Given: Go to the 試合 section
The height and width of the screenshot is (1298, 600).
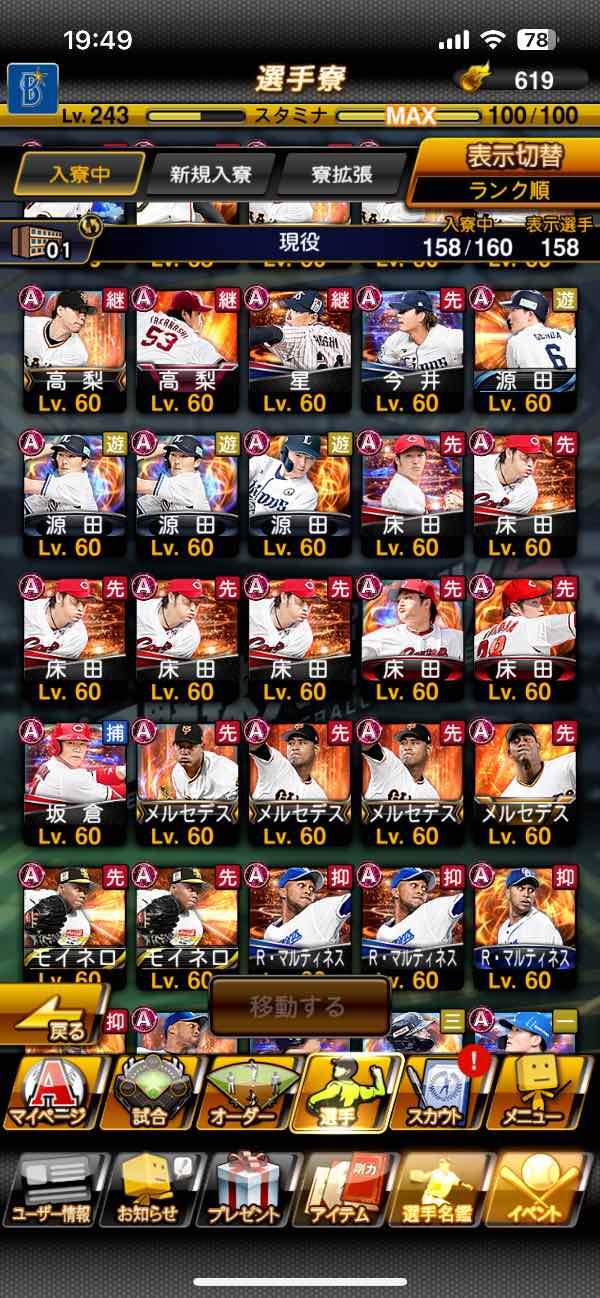Looking at the screenshot, I should (149, 1092).
